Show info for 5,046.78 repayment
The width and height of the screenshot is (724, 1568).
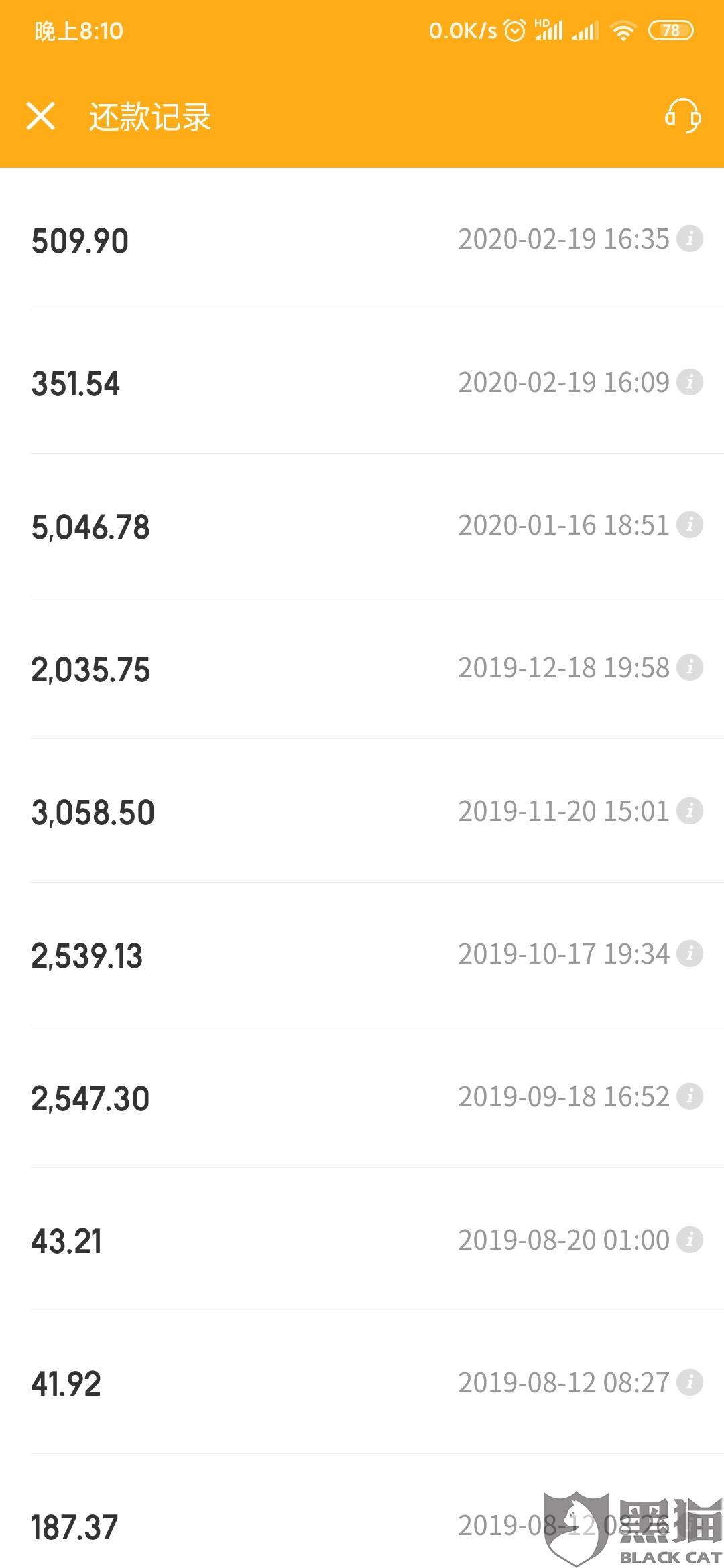tap(689, 525)
